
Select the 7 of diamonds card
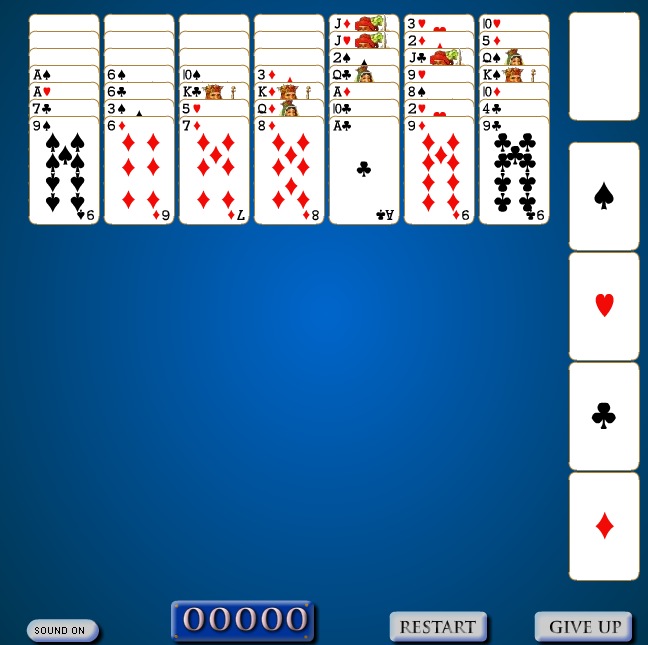(x=214, y=172)
